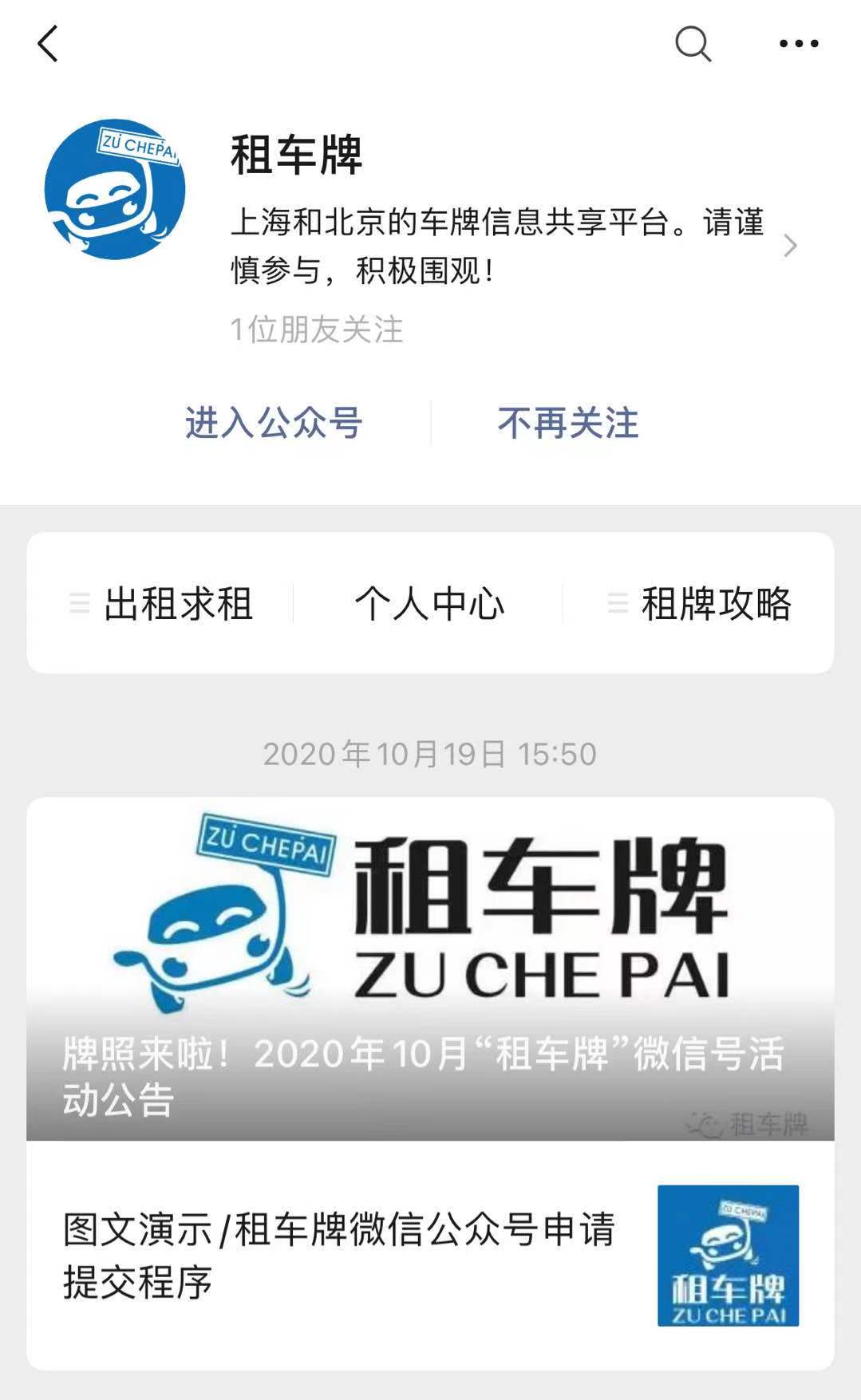Open the 租牌攻略 menu
The width and height of the screenshot is (861, 1400).
716,605
